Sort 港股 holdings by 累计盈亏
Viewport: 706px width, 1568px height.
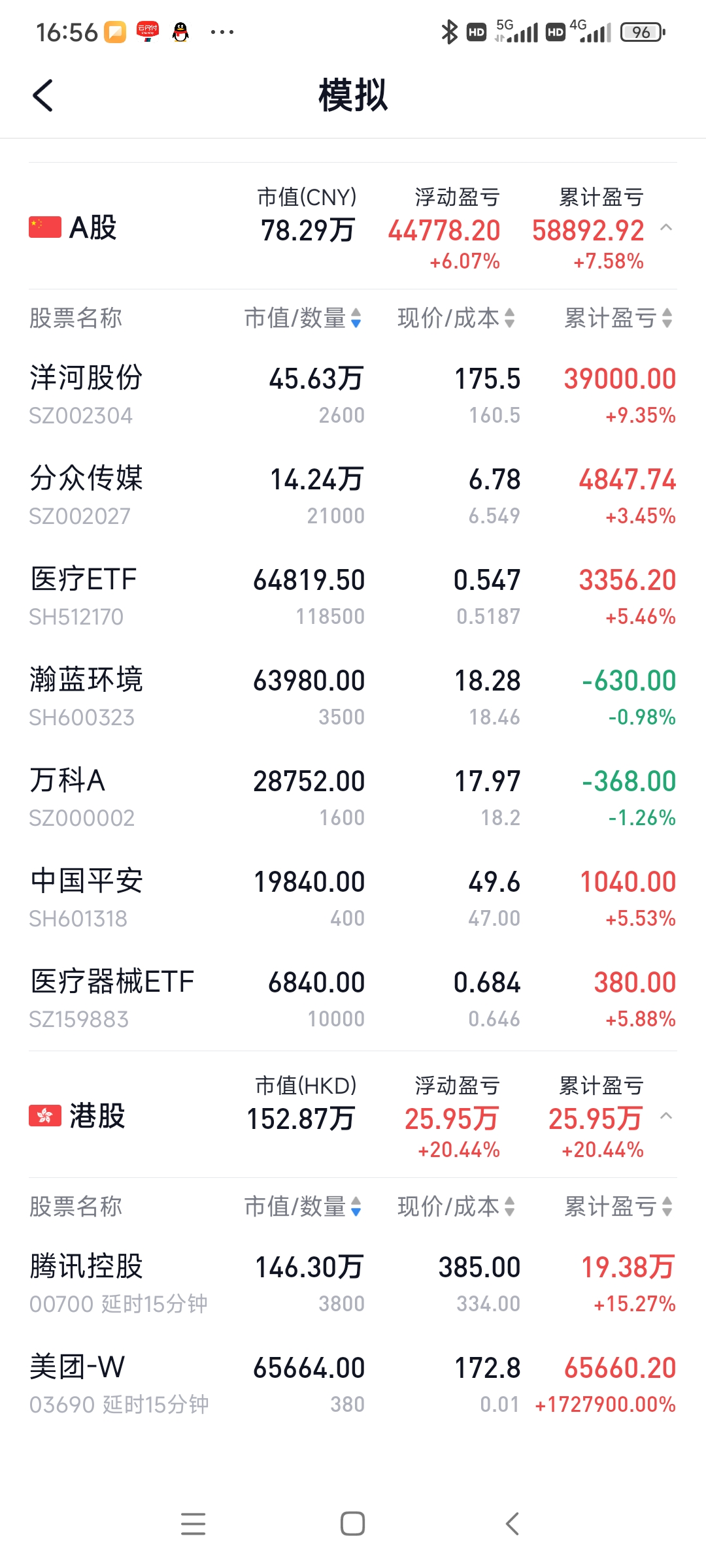pos(618,1207)
